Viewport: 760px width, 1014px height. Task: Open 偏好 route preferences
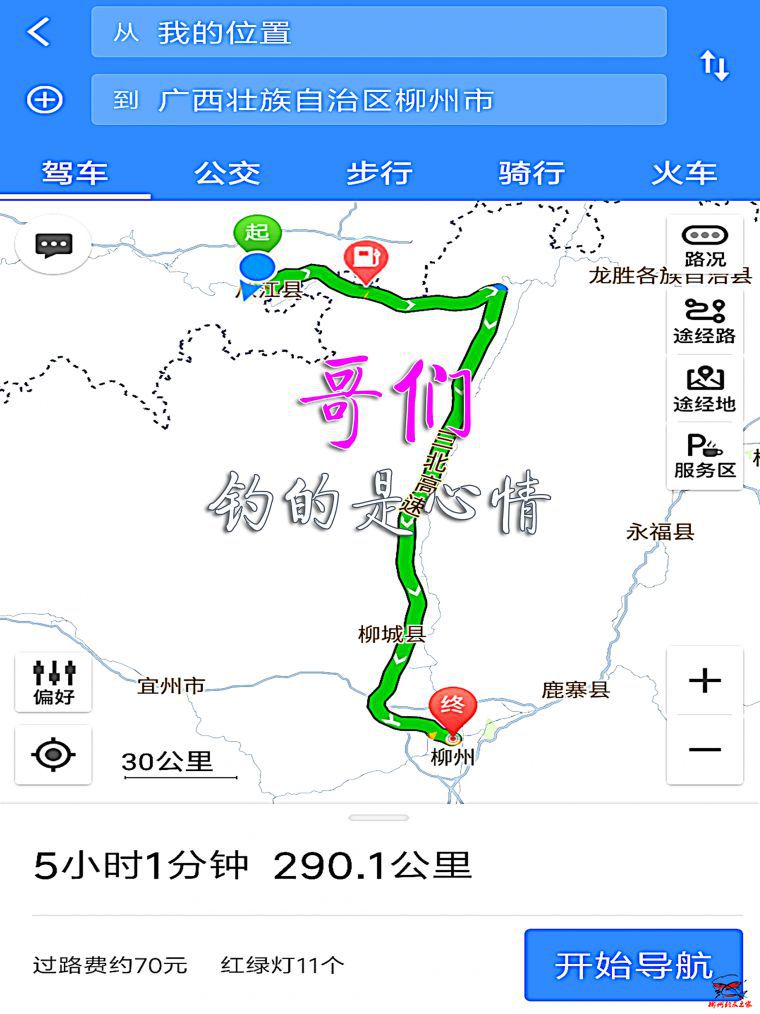coord(54,682)
